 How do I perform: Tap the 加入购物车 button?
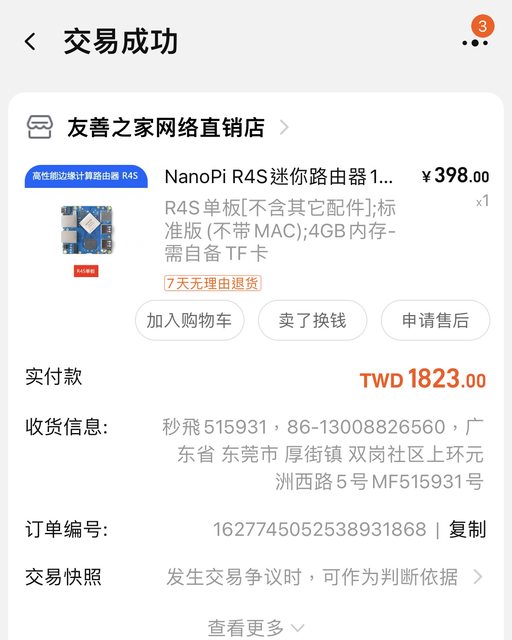(189, 320)
